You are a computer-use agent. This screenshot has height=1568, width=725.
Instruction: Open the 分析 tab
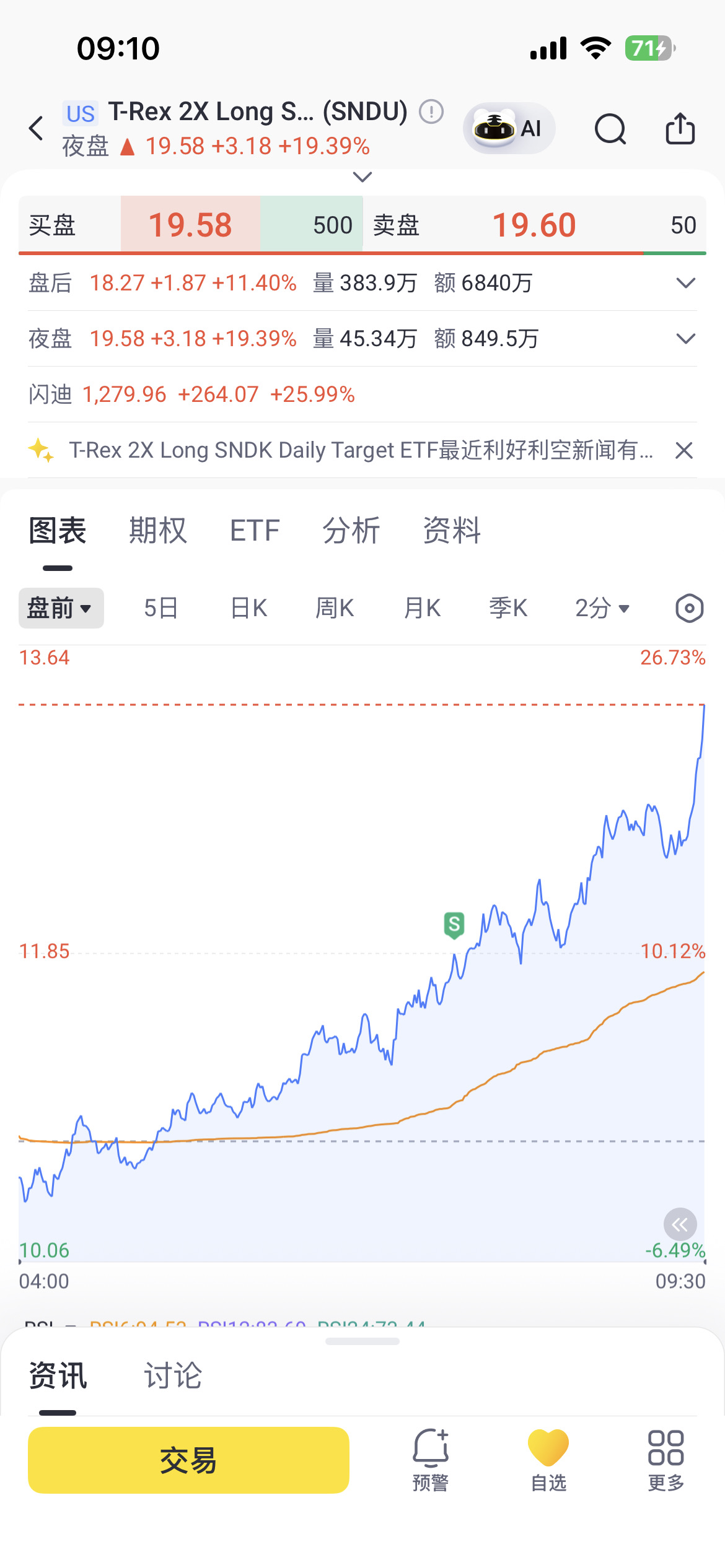pyautogui.click(x=351, y=531)
